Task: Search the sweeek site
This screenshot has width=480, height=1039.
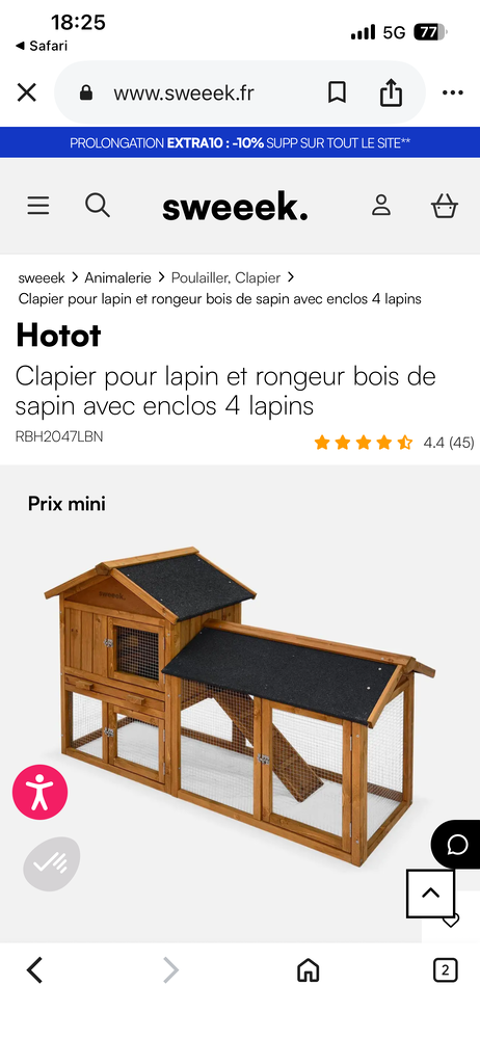Action: click(x=97, y=205)
